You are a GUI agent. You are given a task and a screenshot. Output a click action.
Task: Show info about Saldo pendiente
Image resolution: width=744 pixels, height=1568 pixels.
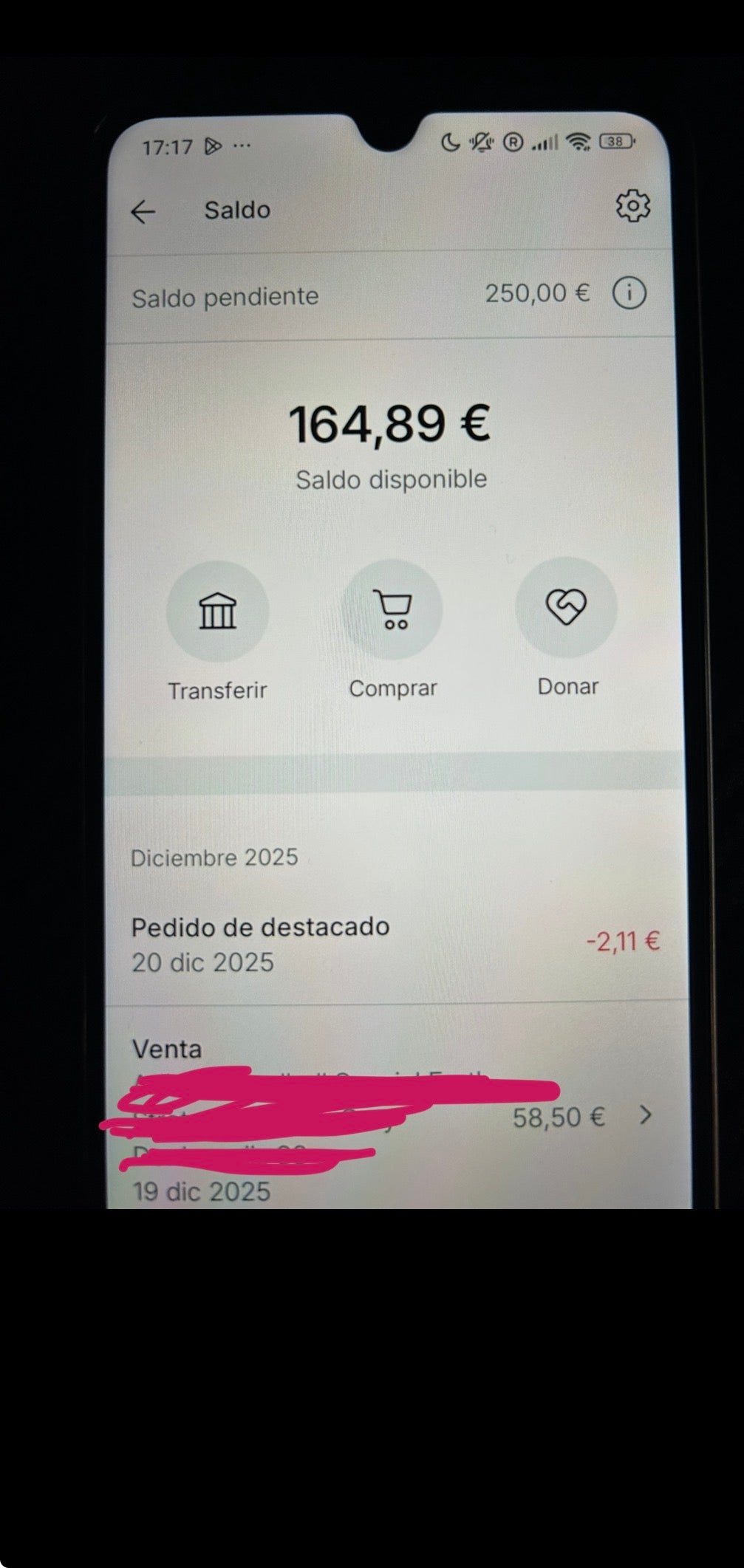(x=629, y=293)
